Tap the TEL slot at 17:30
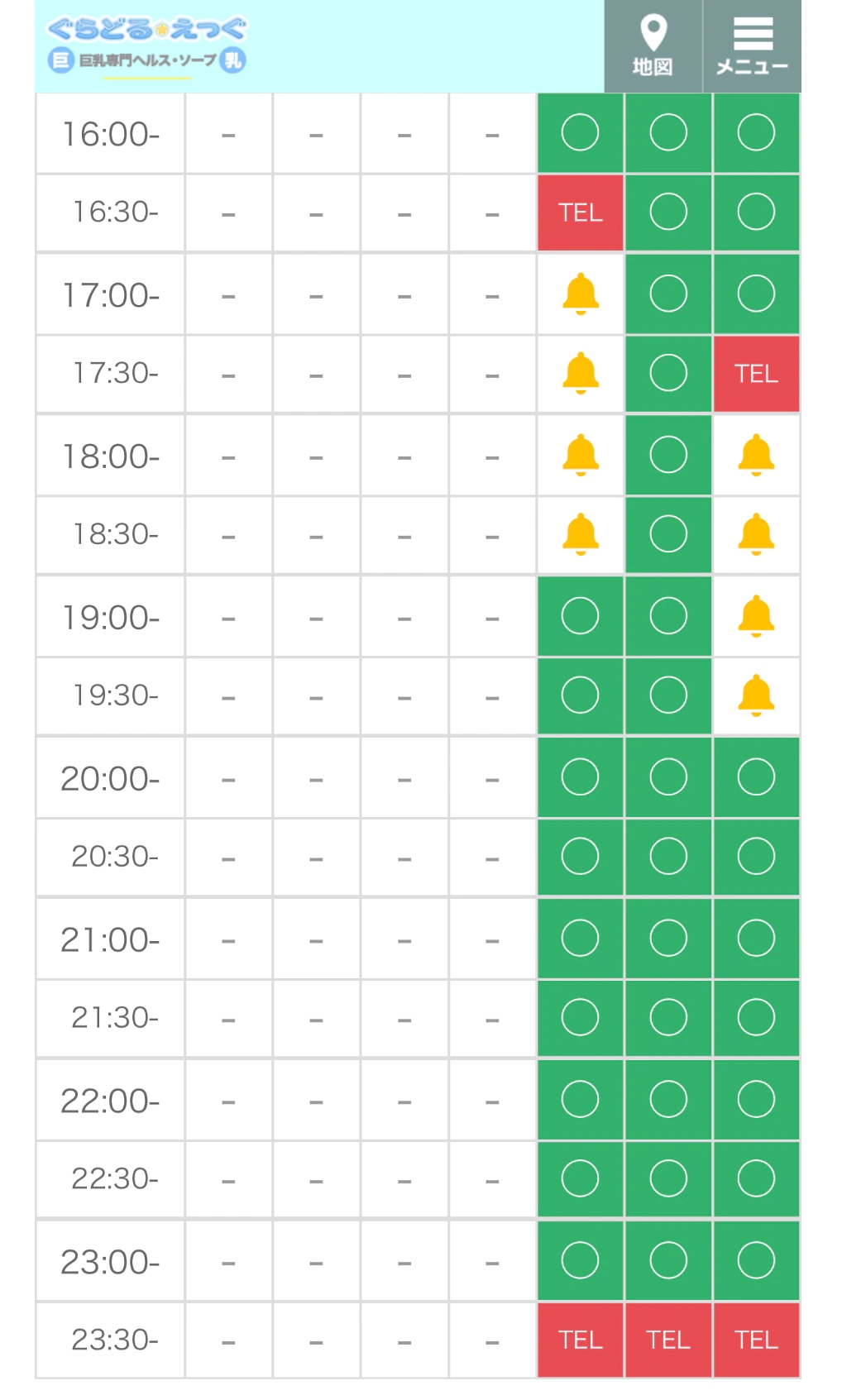842x1400 pixels. 756,374
